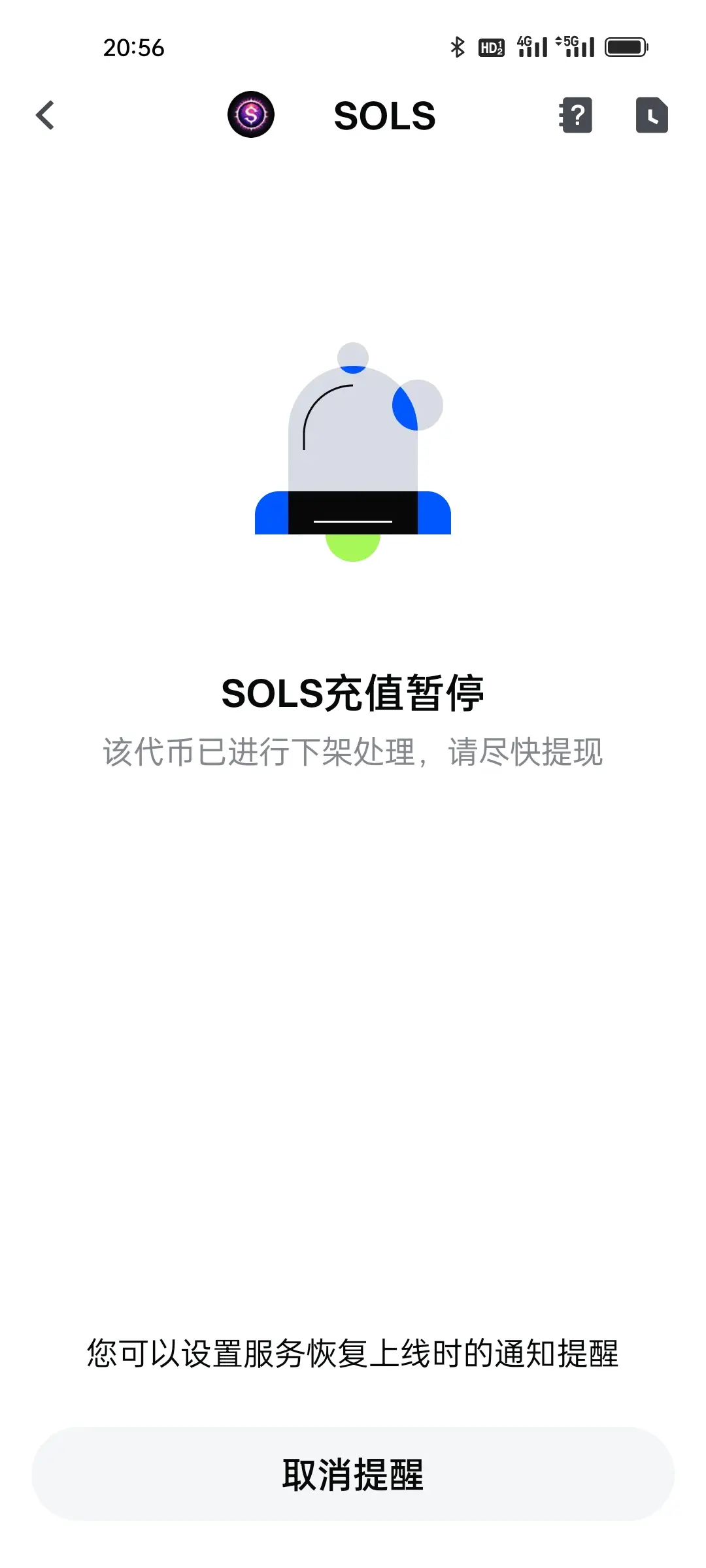View deposit history via the clock document icon

[x=652, y=116]
